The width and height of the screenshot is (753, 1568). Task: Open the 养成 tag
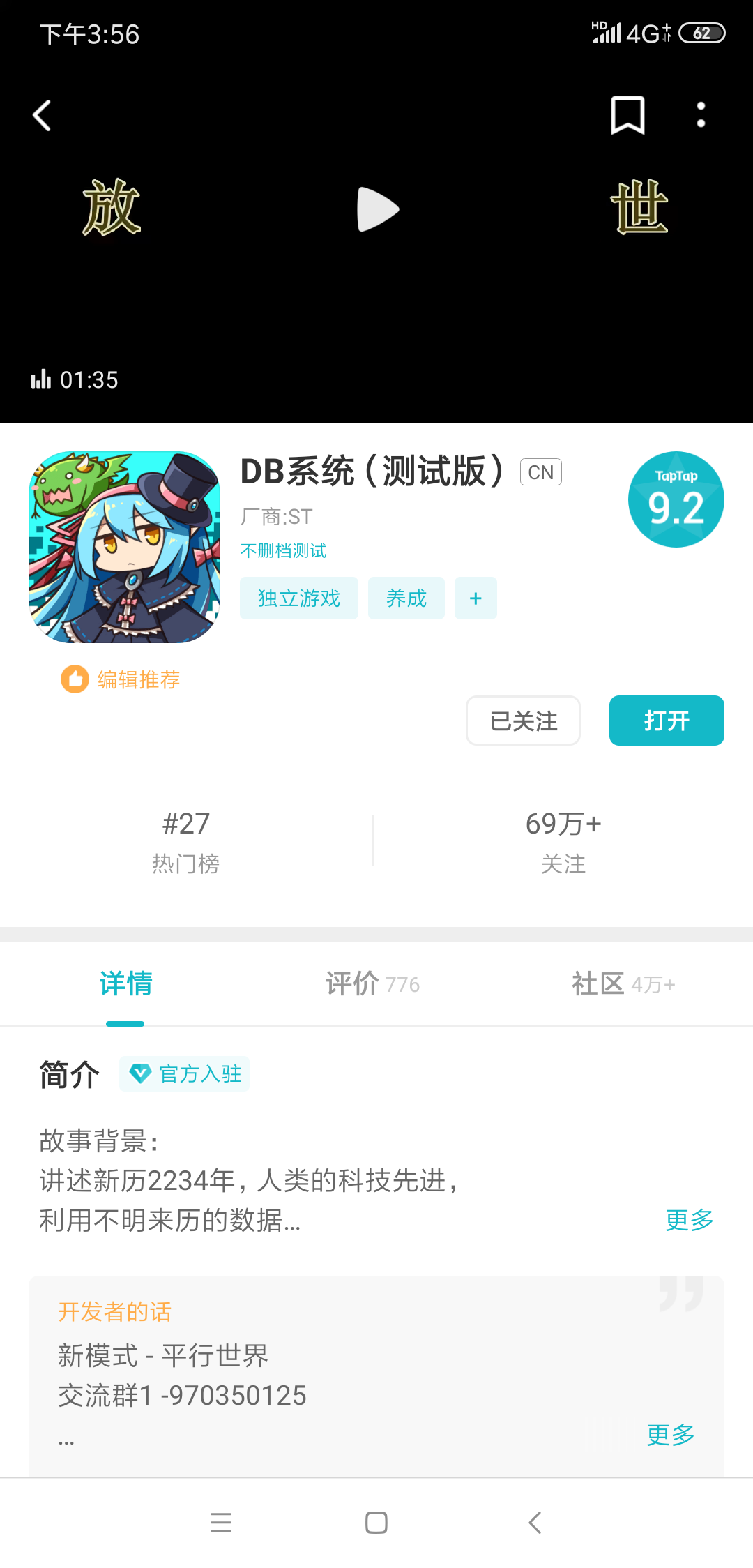point(406,598)
